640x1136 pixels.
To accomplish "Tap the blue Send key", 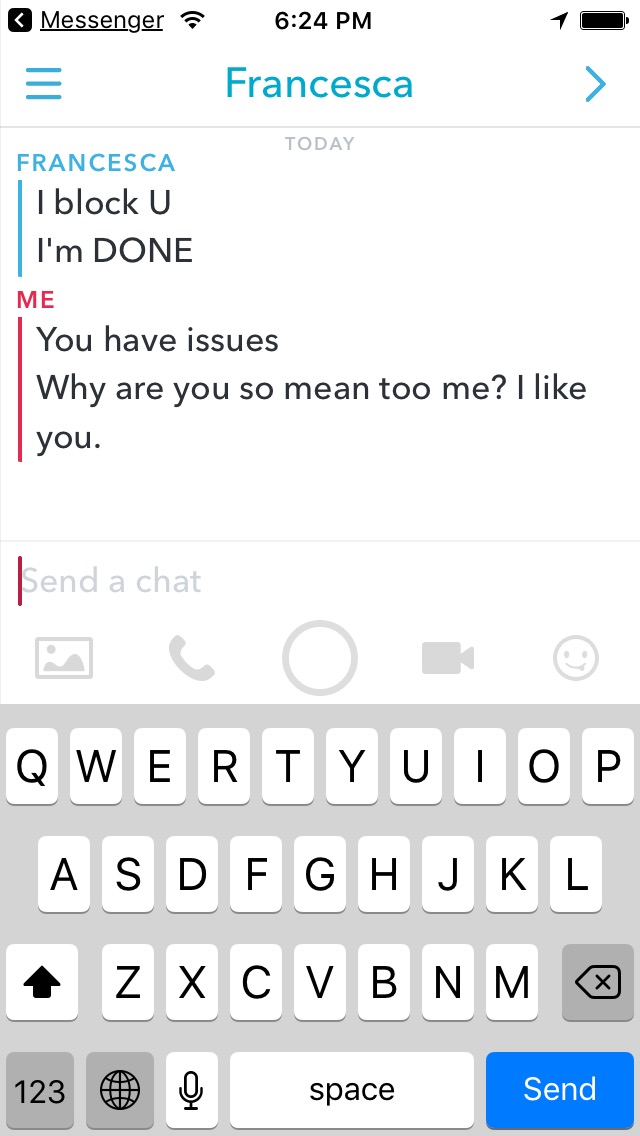I will click(x=560, y=1089).
